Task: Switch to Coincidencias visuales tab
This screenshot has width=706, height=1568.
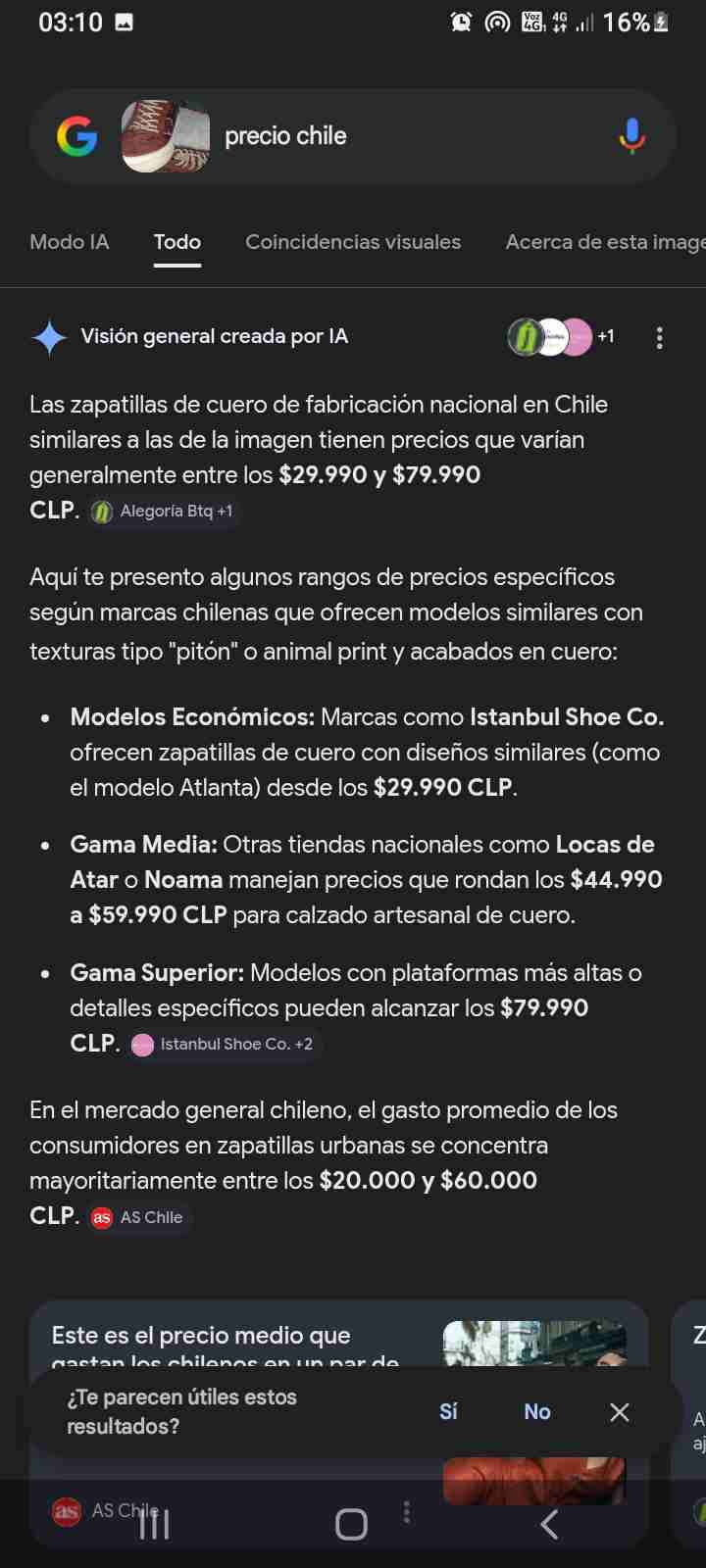Action: (353, 242)
